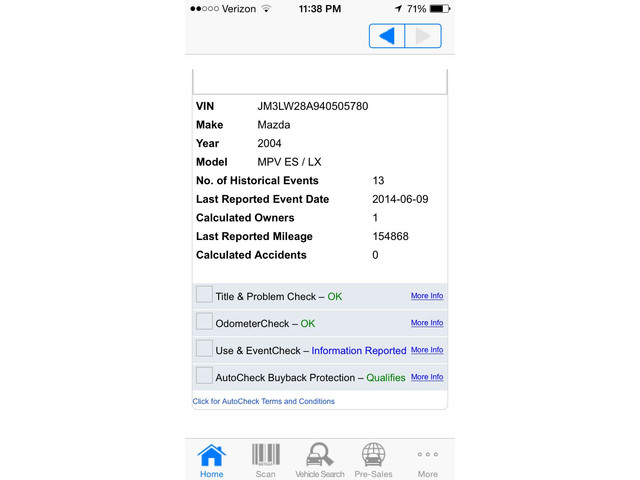Viewport: 640px width, 480px height.
Task: Switch to the Scan tab
Action: pos(265,460)
